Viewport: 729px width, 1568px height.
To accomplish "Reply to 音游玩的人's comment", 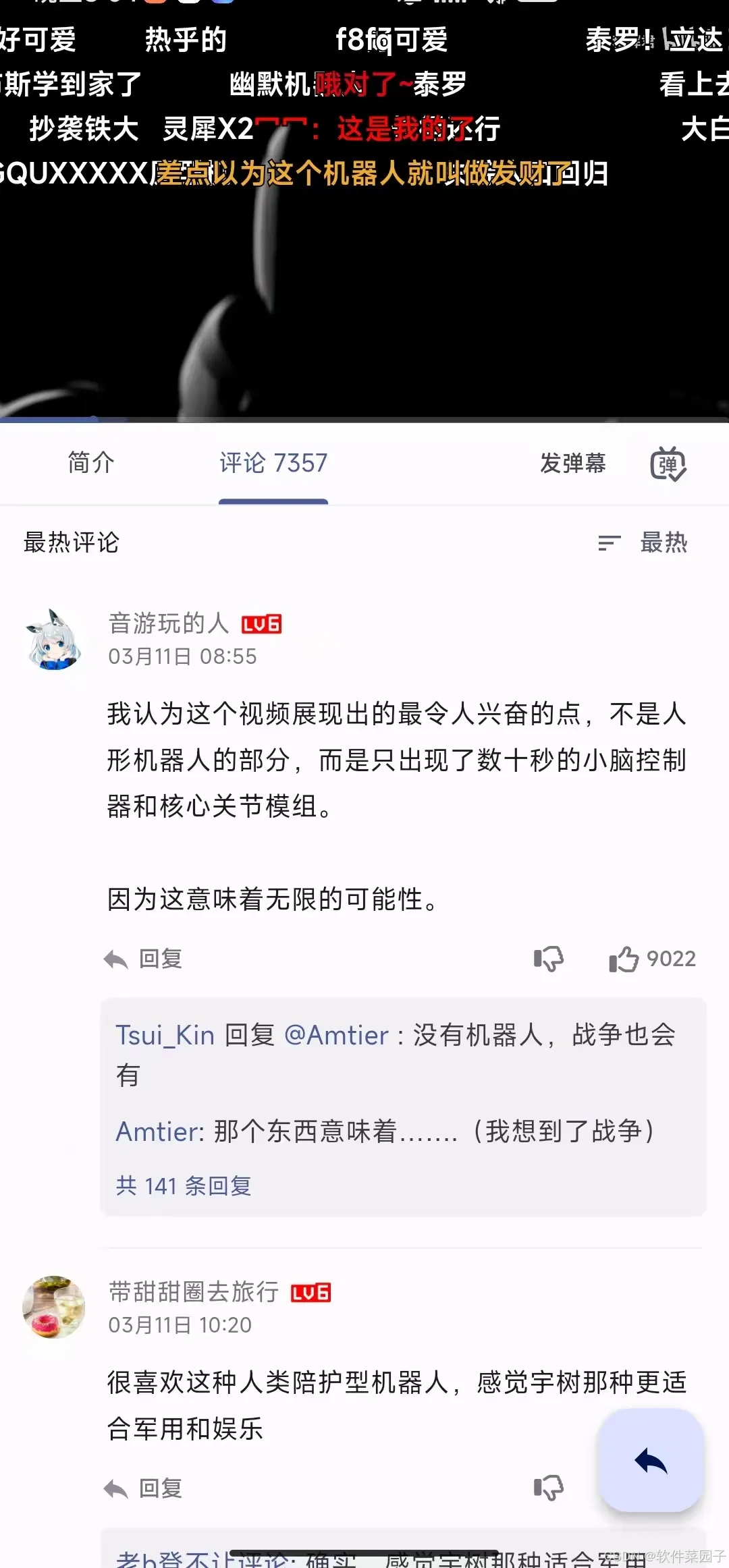I will point(143,959).
